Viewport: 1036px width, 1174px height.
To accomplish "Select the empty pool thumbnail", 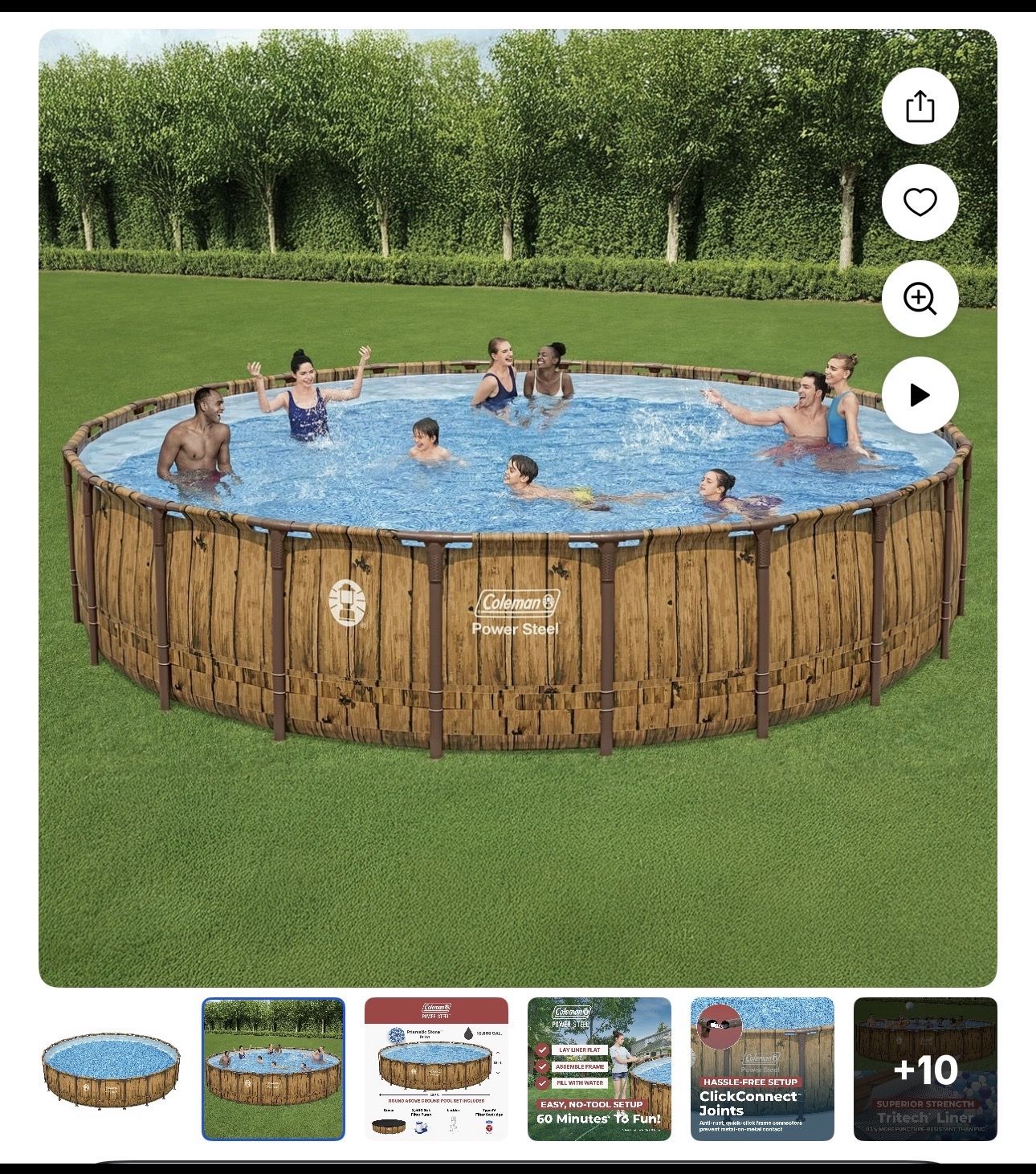I will click(110, 1069).
